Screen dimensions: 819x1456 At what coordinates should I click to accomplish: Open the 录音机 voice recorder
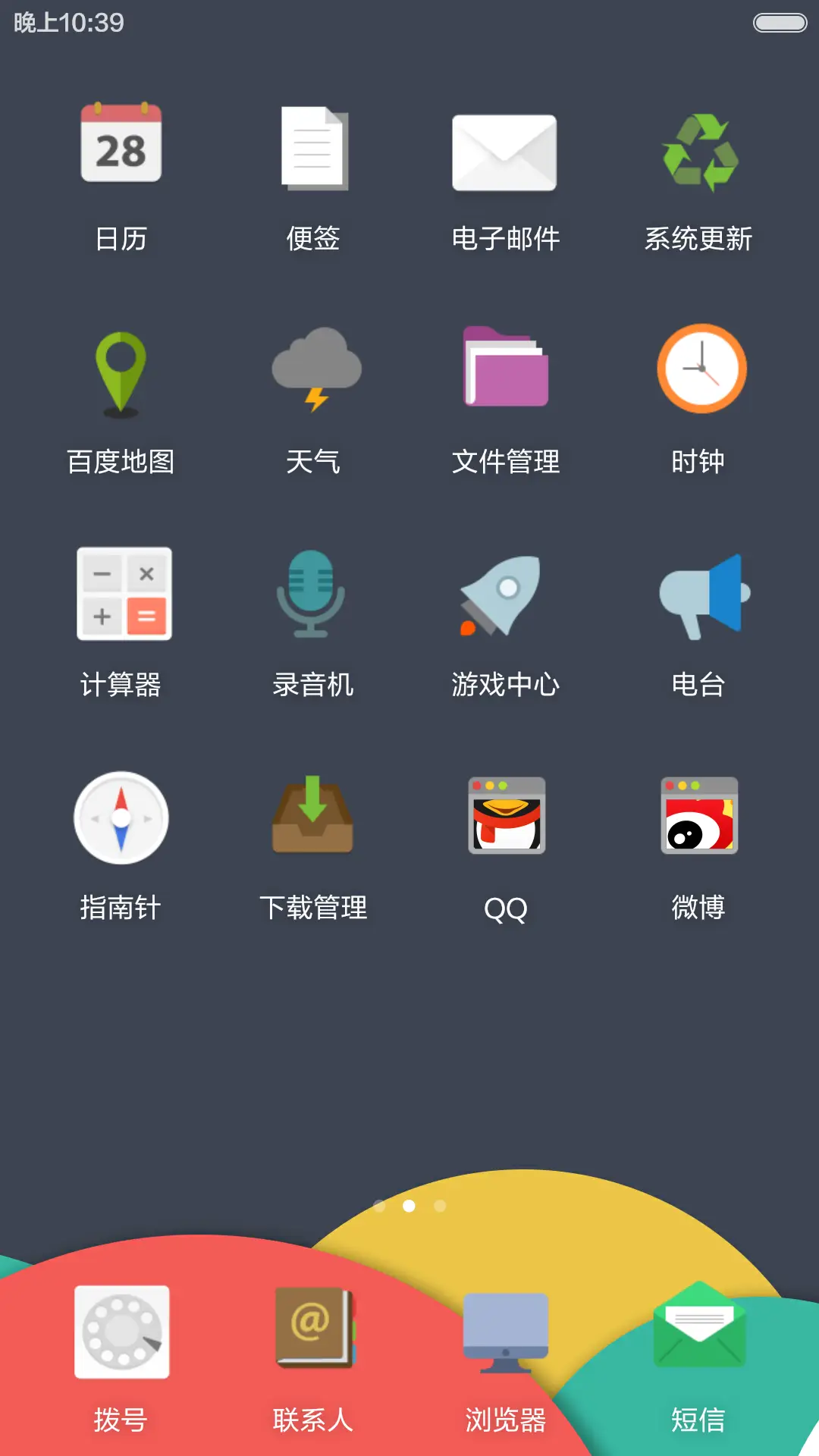coord(311,593)
